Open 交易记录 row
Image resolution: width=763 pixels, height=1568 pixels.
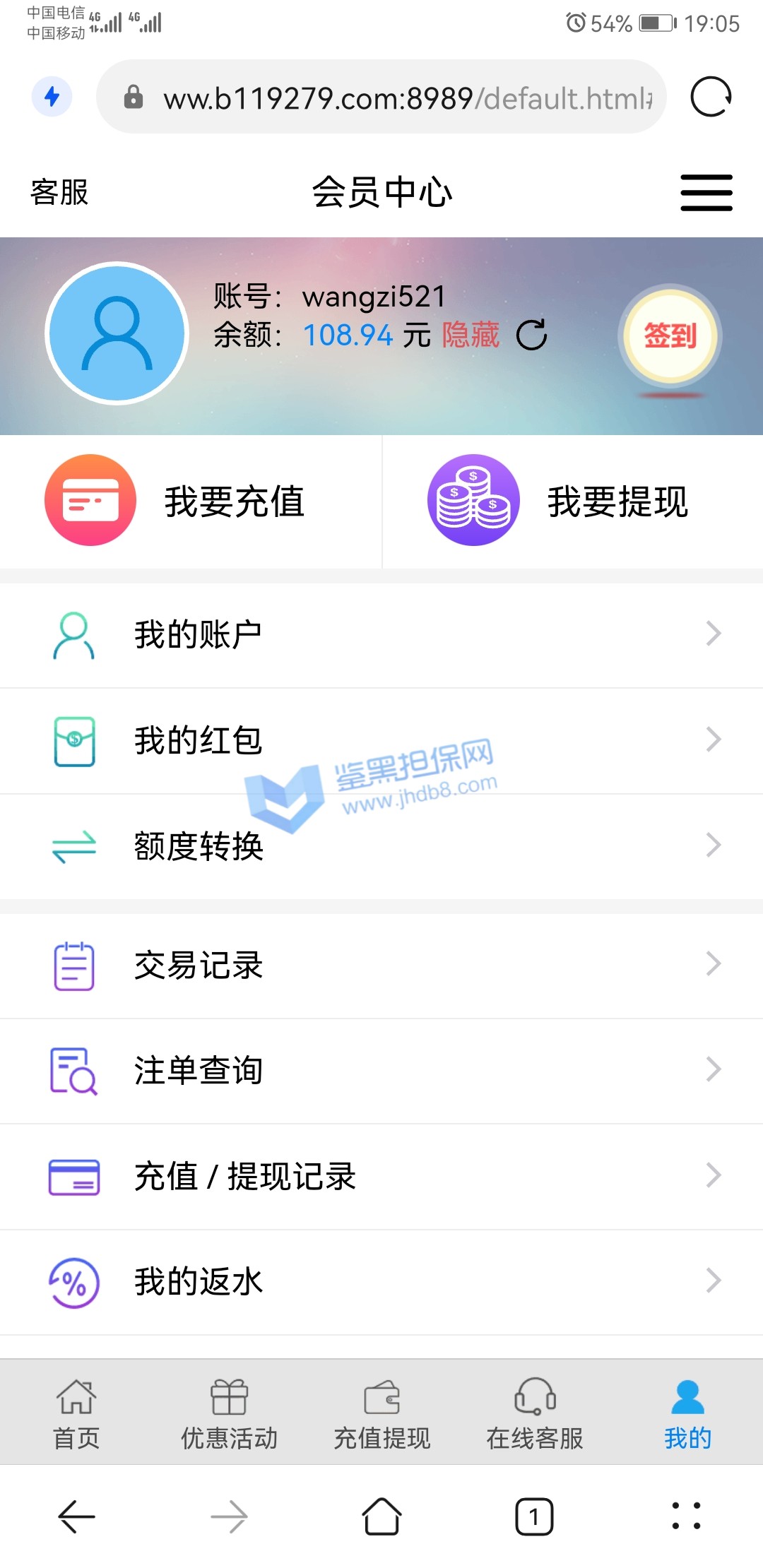pos(381,965)
